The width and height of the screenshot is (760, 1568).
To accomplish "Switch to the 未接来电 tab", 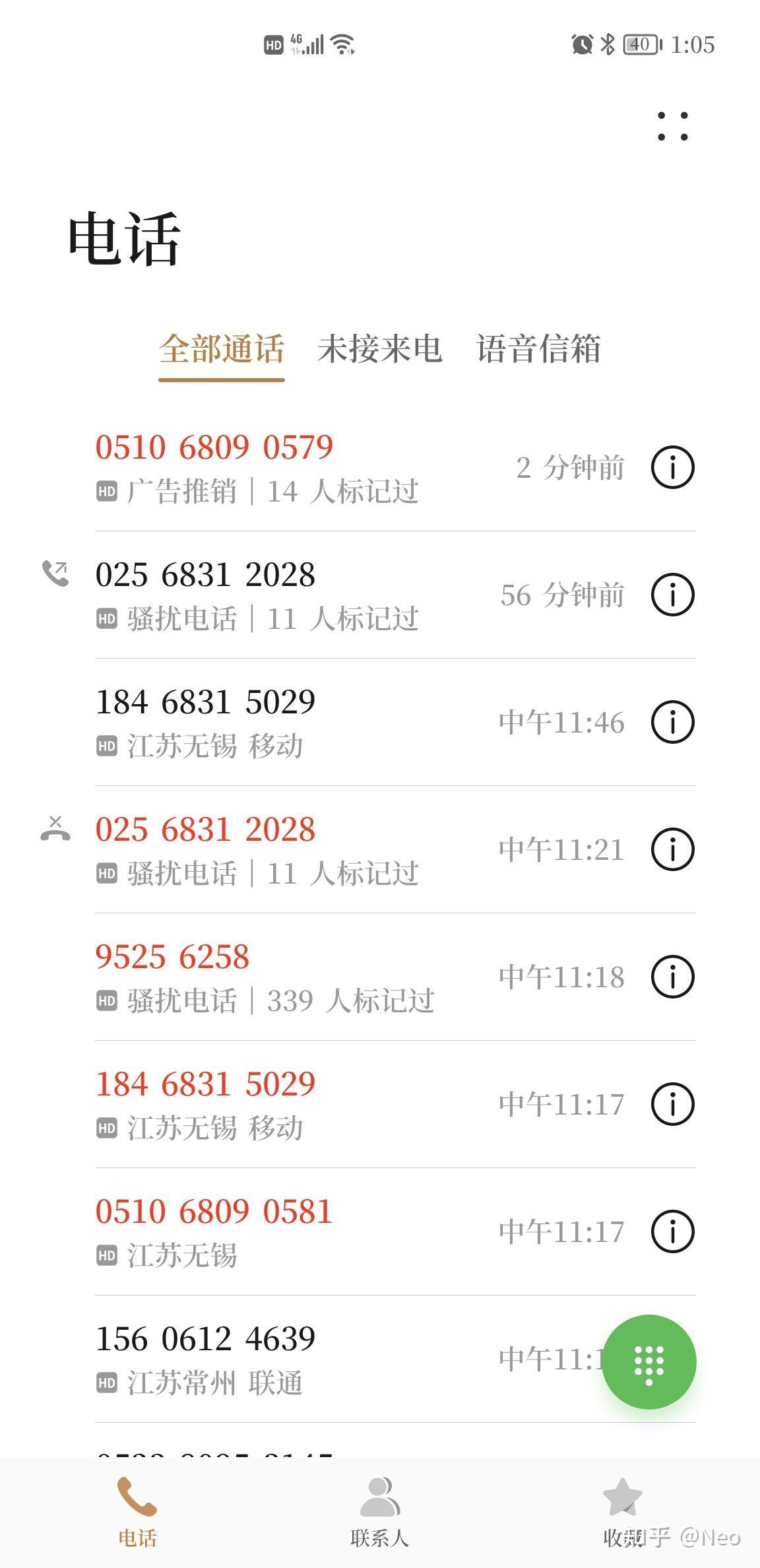I will tap(379, 349).
